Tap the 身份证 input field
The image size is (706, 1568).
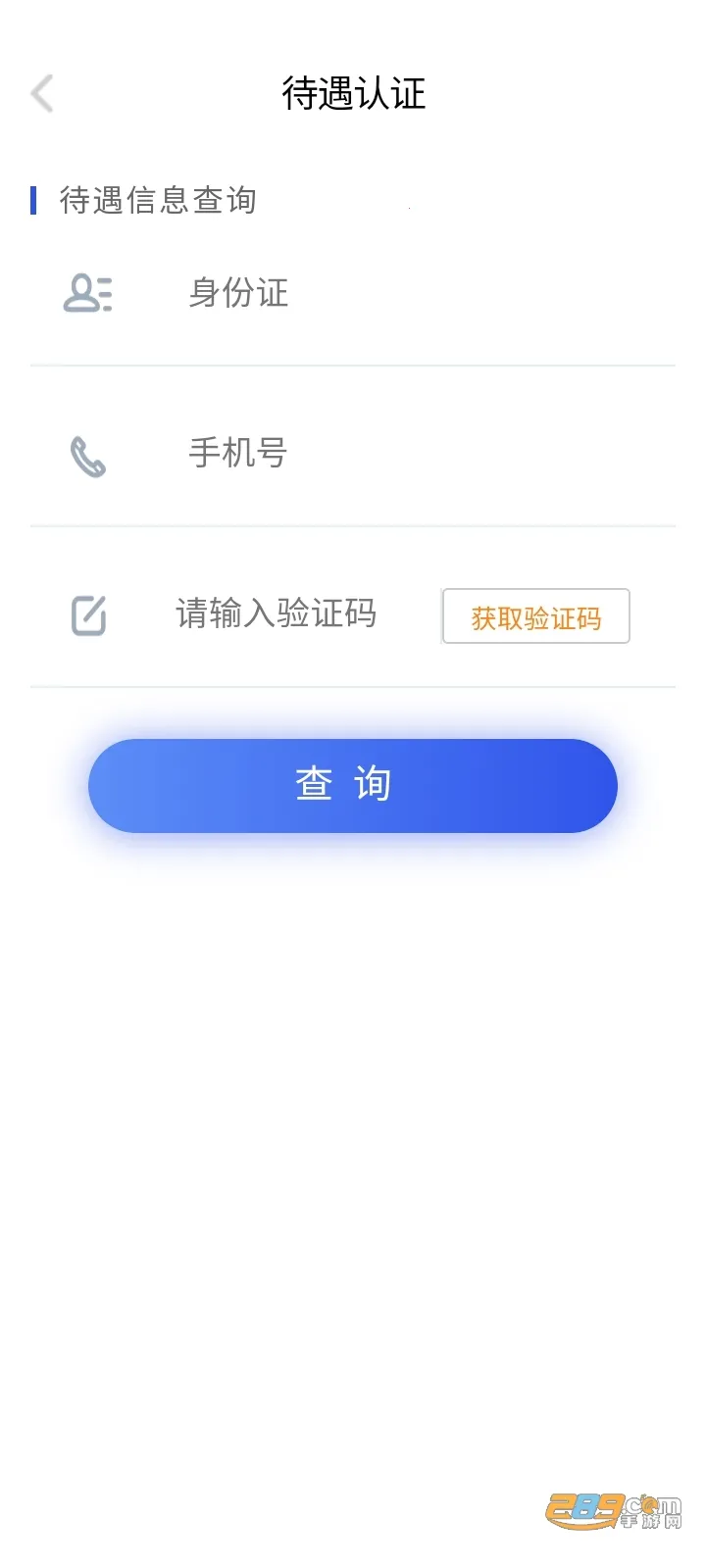point(392,293)
